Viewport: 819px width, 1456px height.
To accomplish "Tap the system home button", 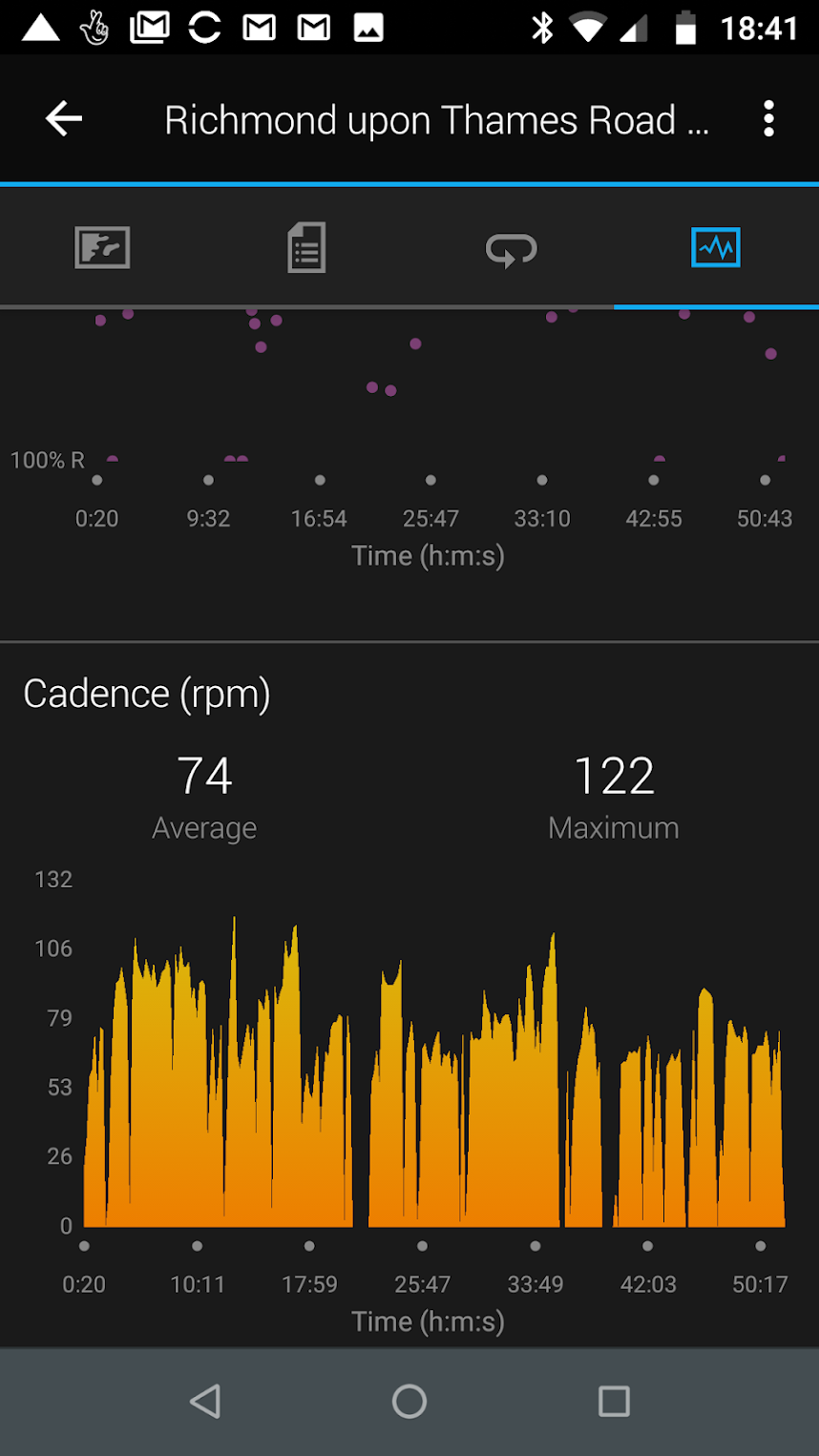I will click(409, 1401).
